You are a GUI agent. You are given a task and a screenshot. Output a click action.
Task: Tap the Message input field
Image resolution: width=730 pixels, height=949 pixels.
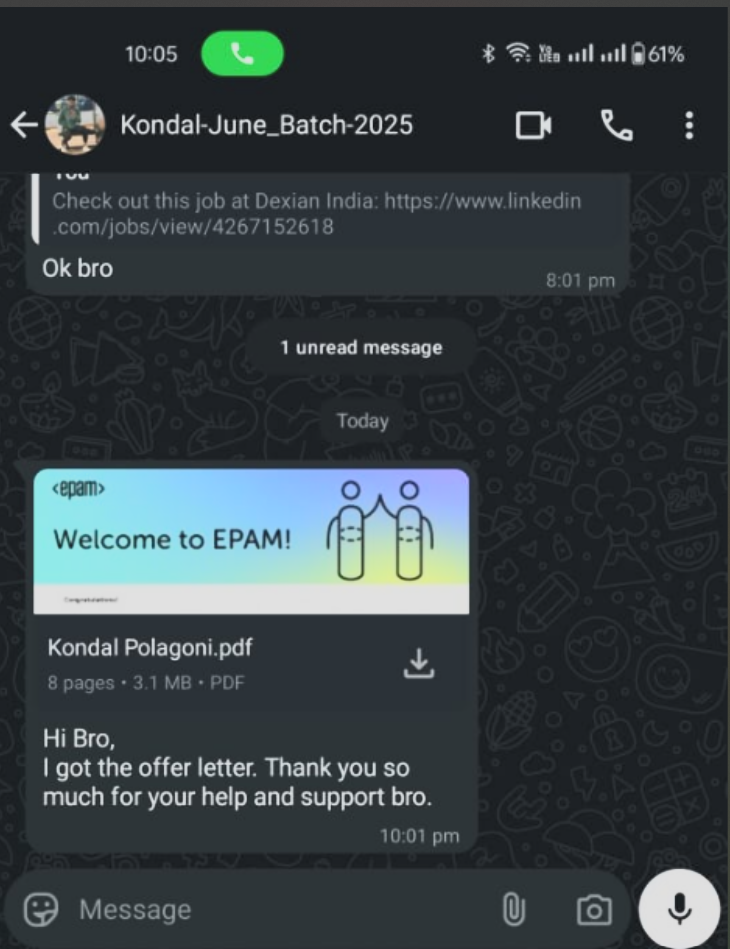(x=200, y=909)
